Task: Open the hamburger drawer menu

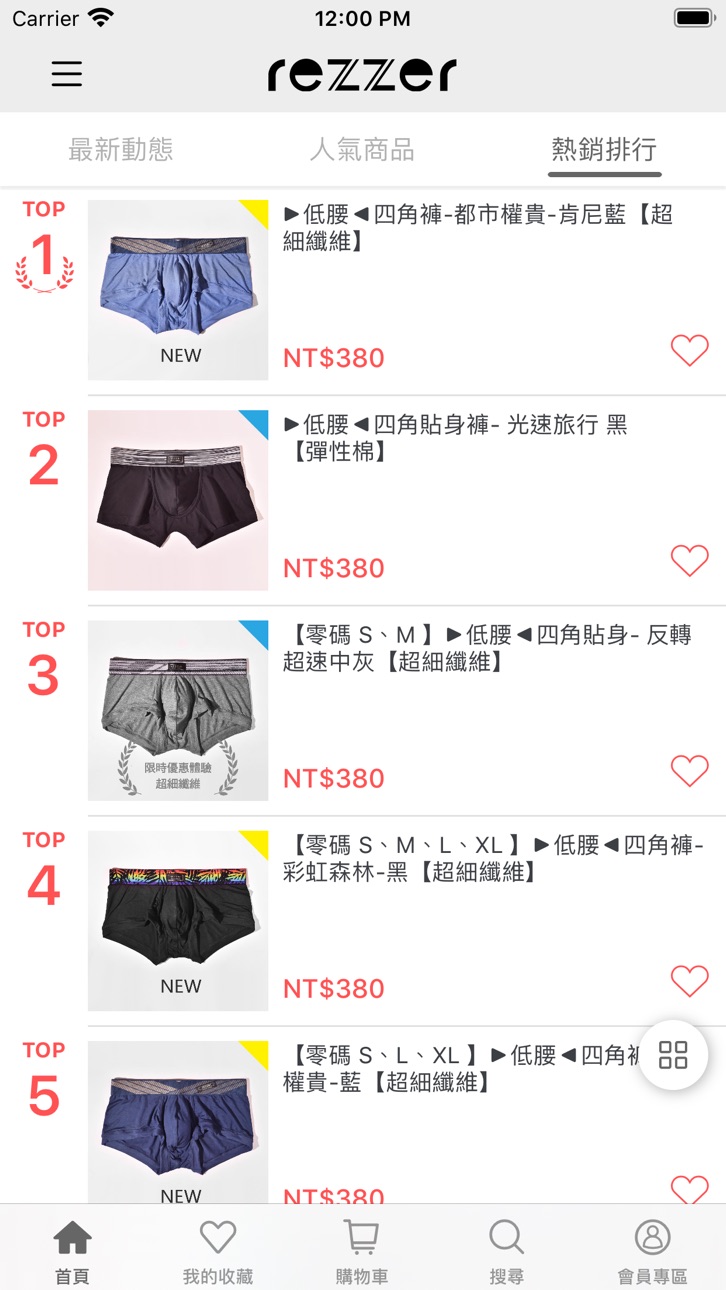Action: [67, 74]
